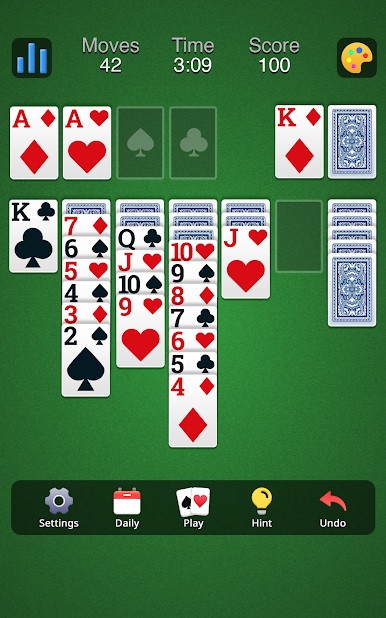386x618 pixels.
Task: Open the Daily challenge
Action: click(127, 508)
